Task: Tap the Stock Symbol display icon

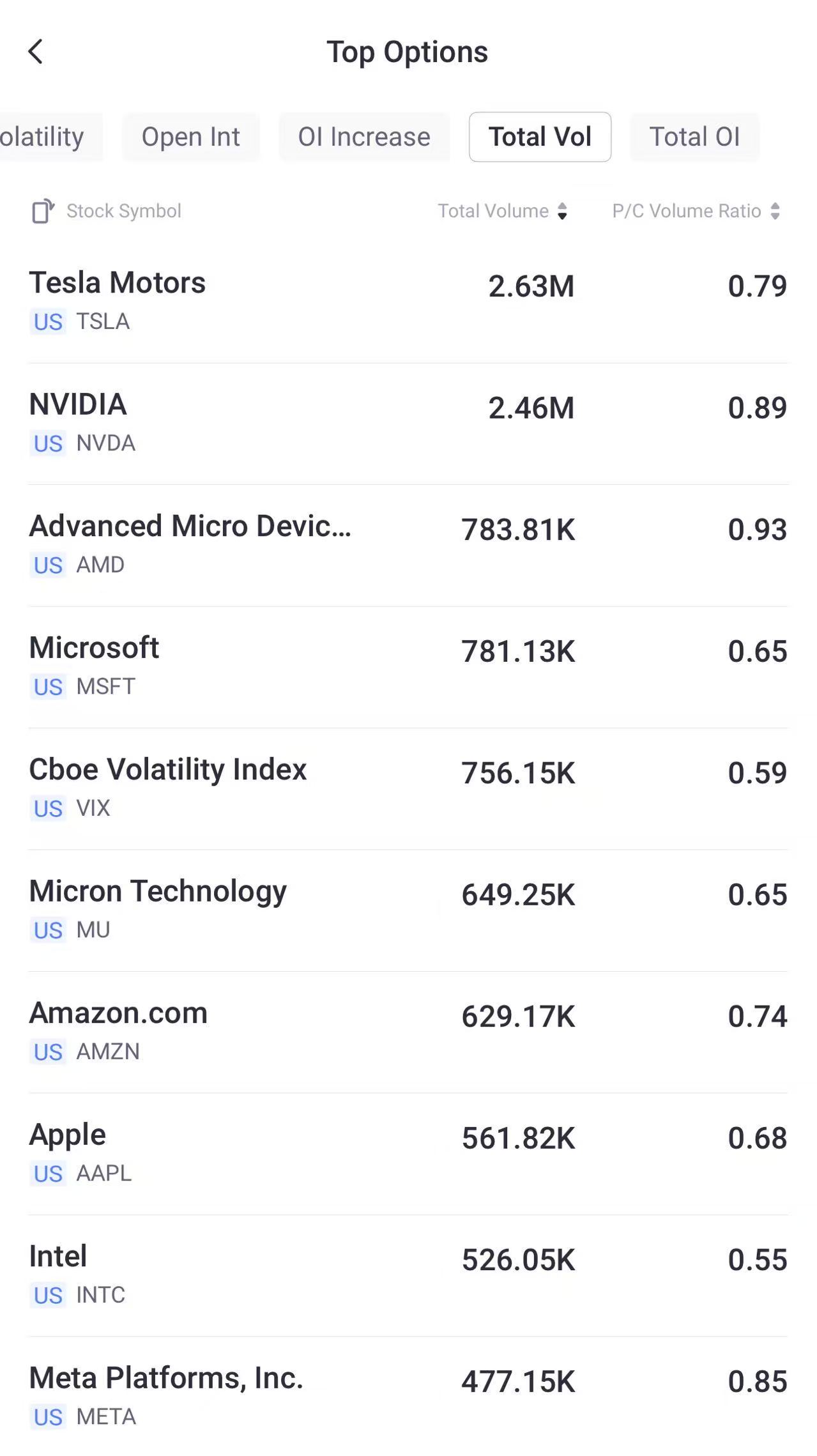Action: (x=42, y=211)
